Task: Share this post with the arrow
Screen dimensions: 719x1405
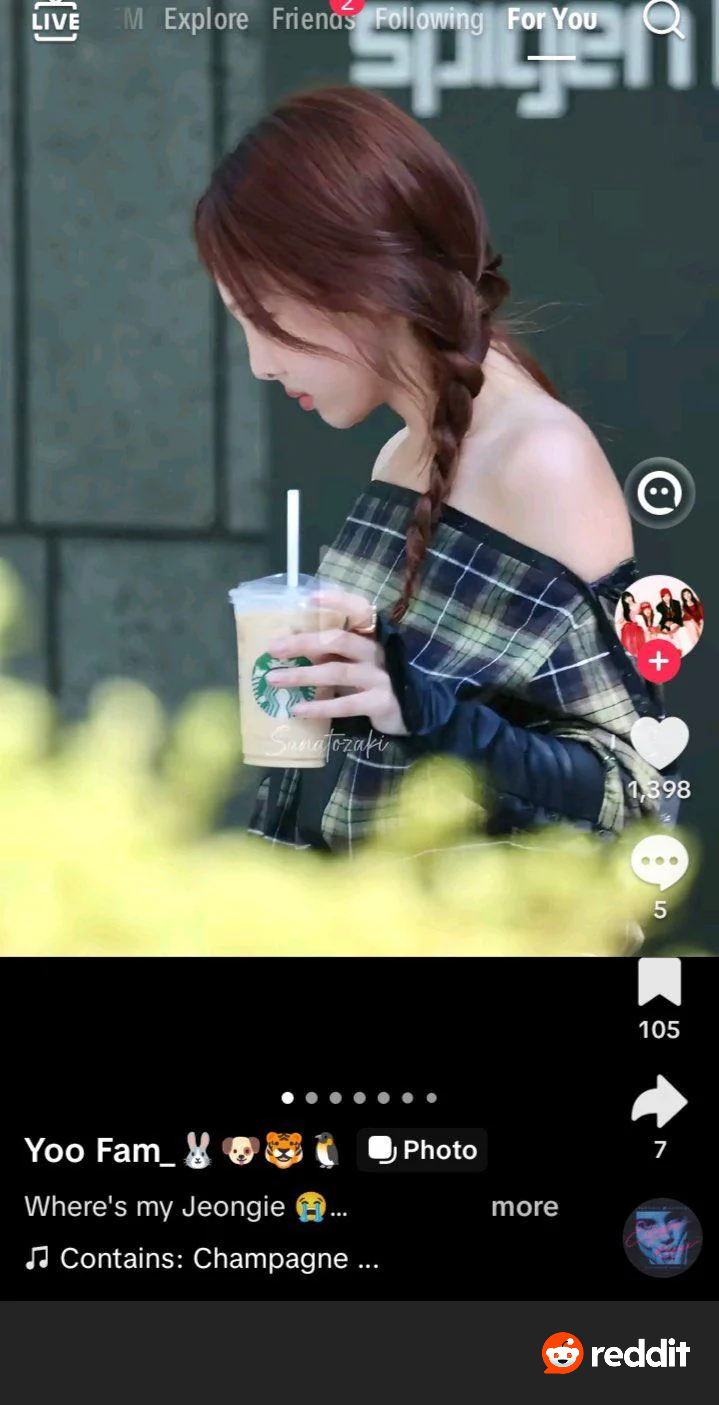Action: tap(659, 1102)
